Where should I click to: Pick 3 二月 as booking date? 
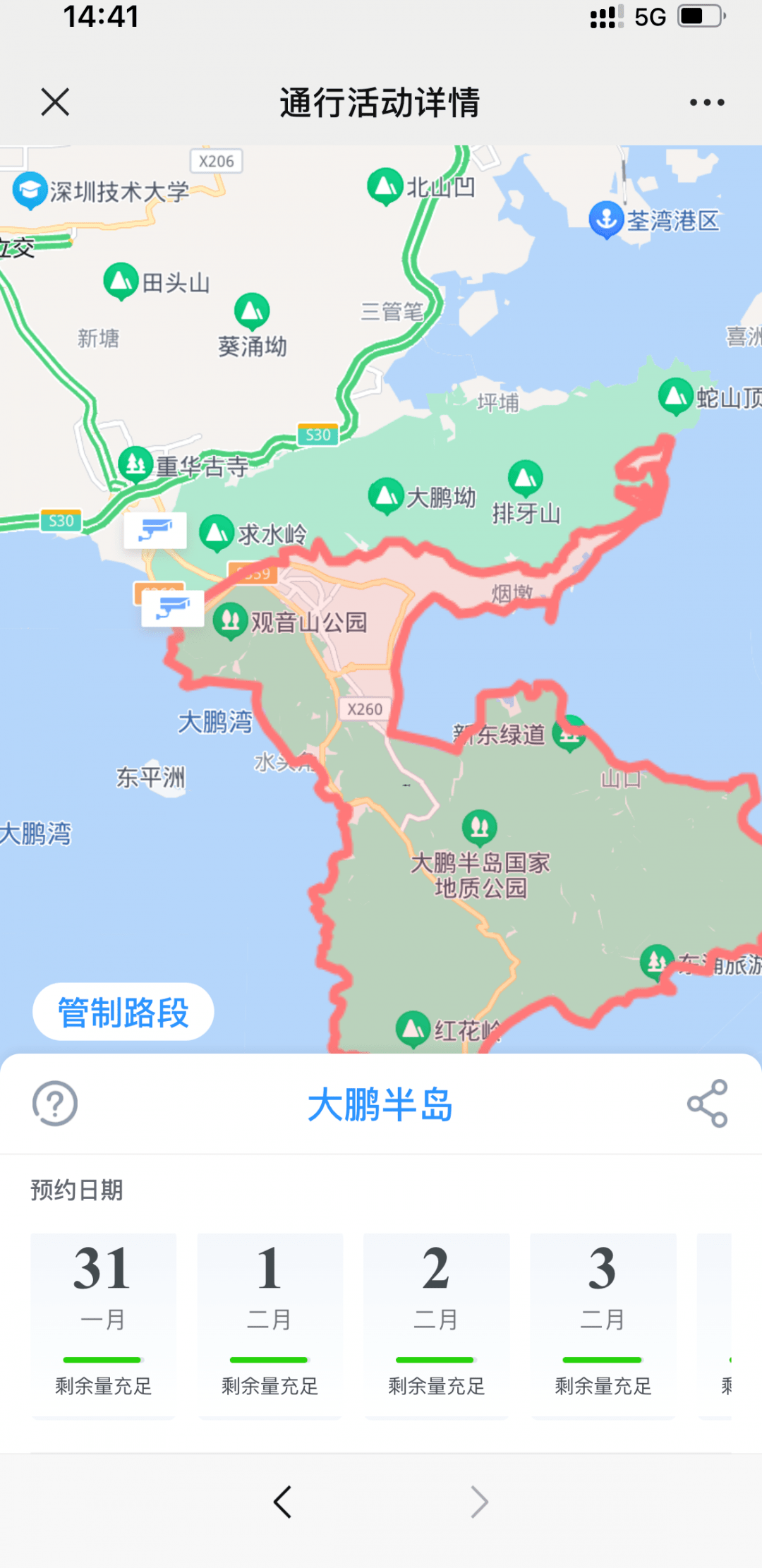(603, 1325)
